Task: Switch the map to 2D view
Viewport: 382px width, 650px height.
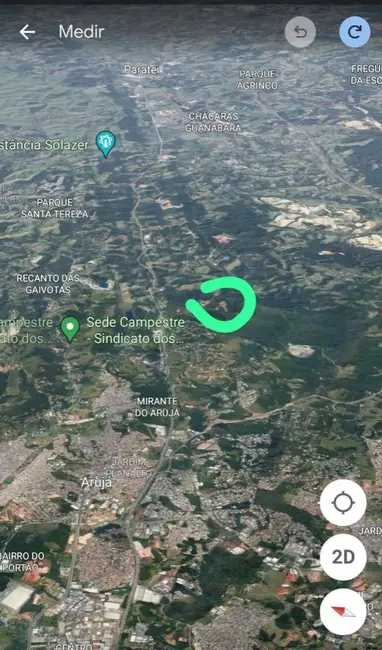Action: pyautogui.click(x=343, y=557)
